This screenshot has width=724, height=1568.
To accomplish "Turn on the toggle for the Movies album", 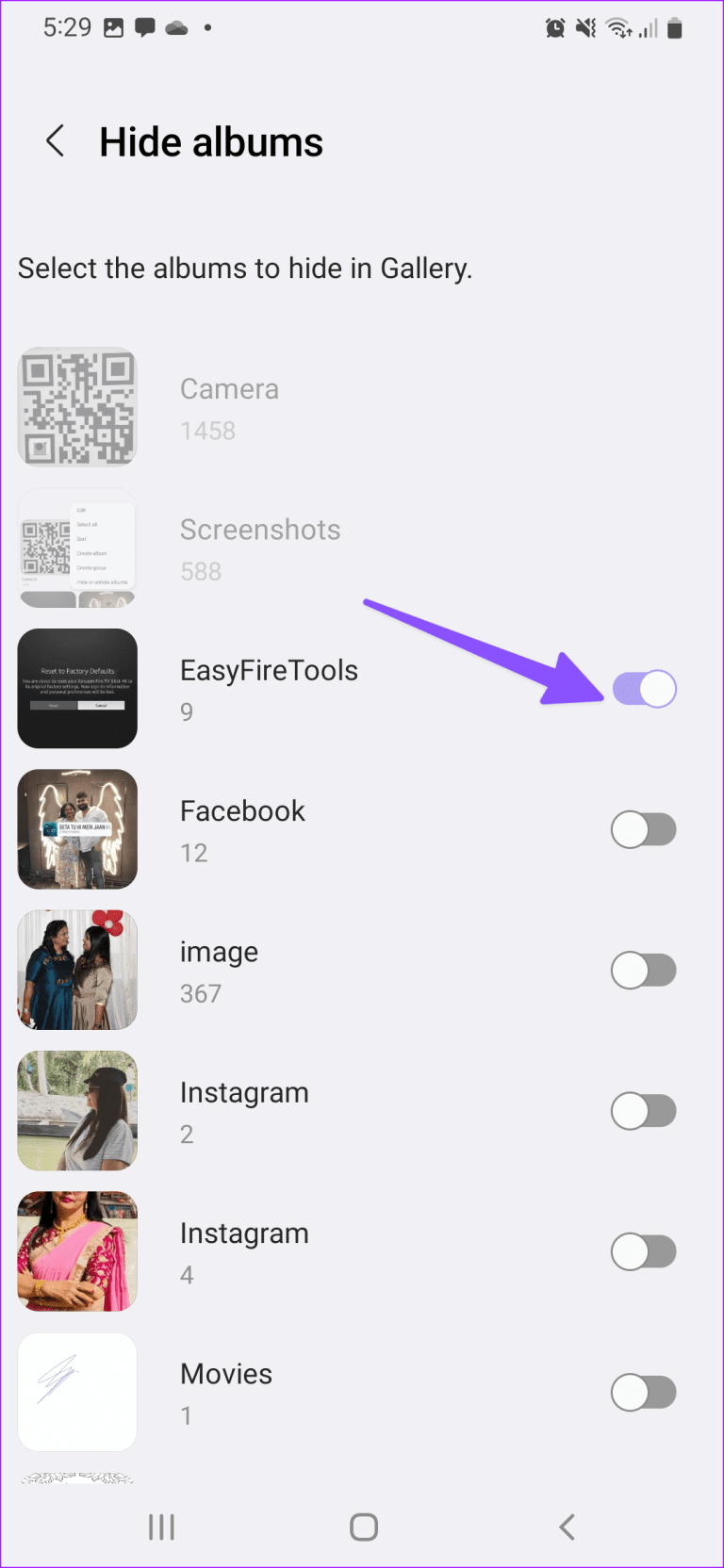I will pos(644,1392).
